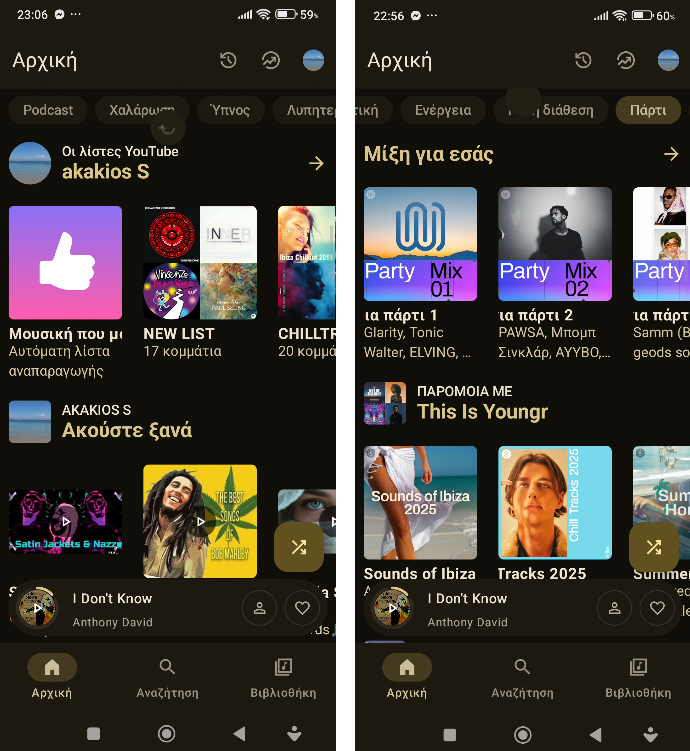The height and width of the screenshot is (751, 690).
Task: Open the arrow next to Μίξη για εσάς
Action: (x=671, y=154)
